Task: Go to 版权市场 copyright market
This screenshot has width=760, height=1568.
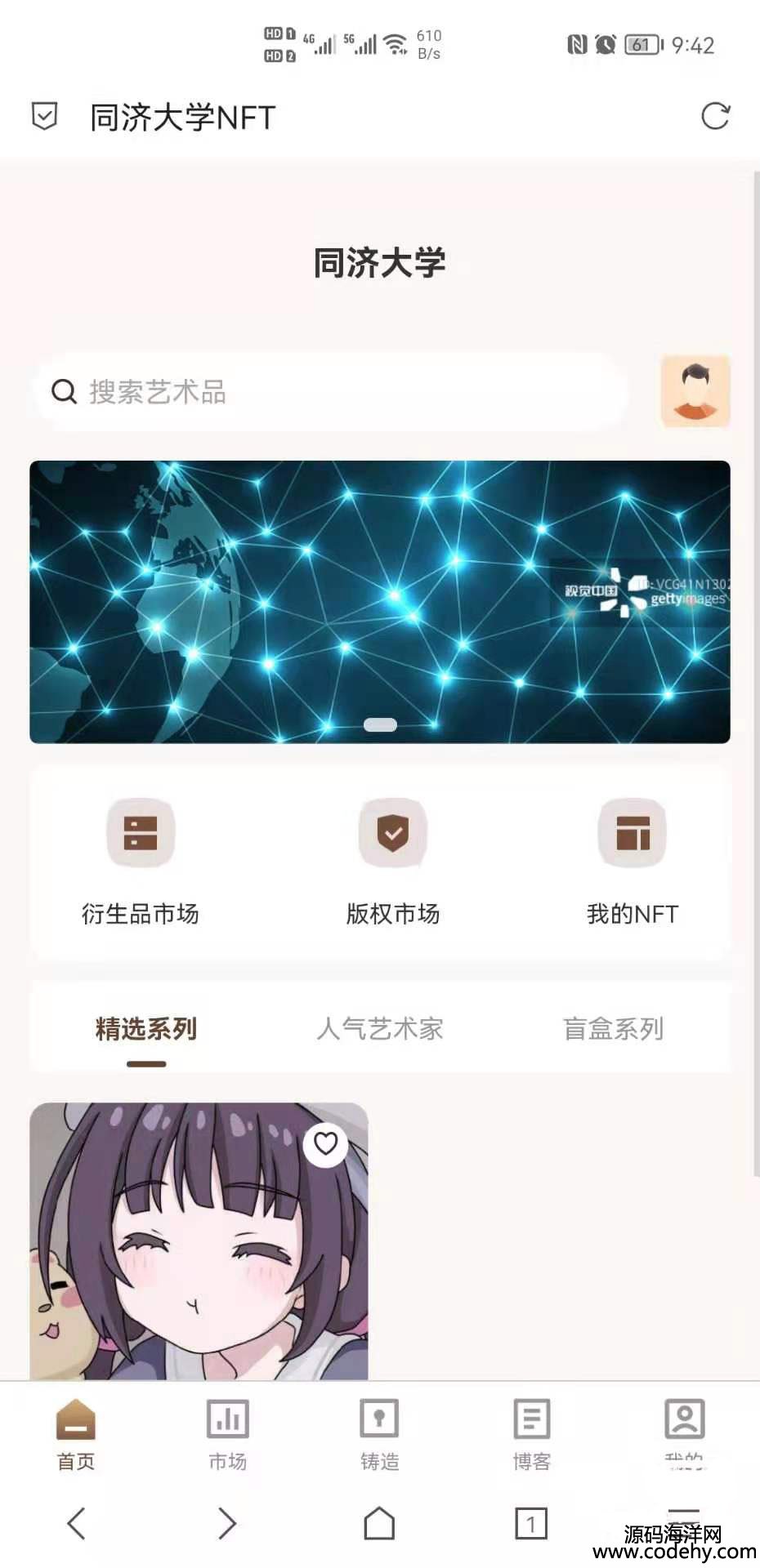Action: click(x=393, y=862)
